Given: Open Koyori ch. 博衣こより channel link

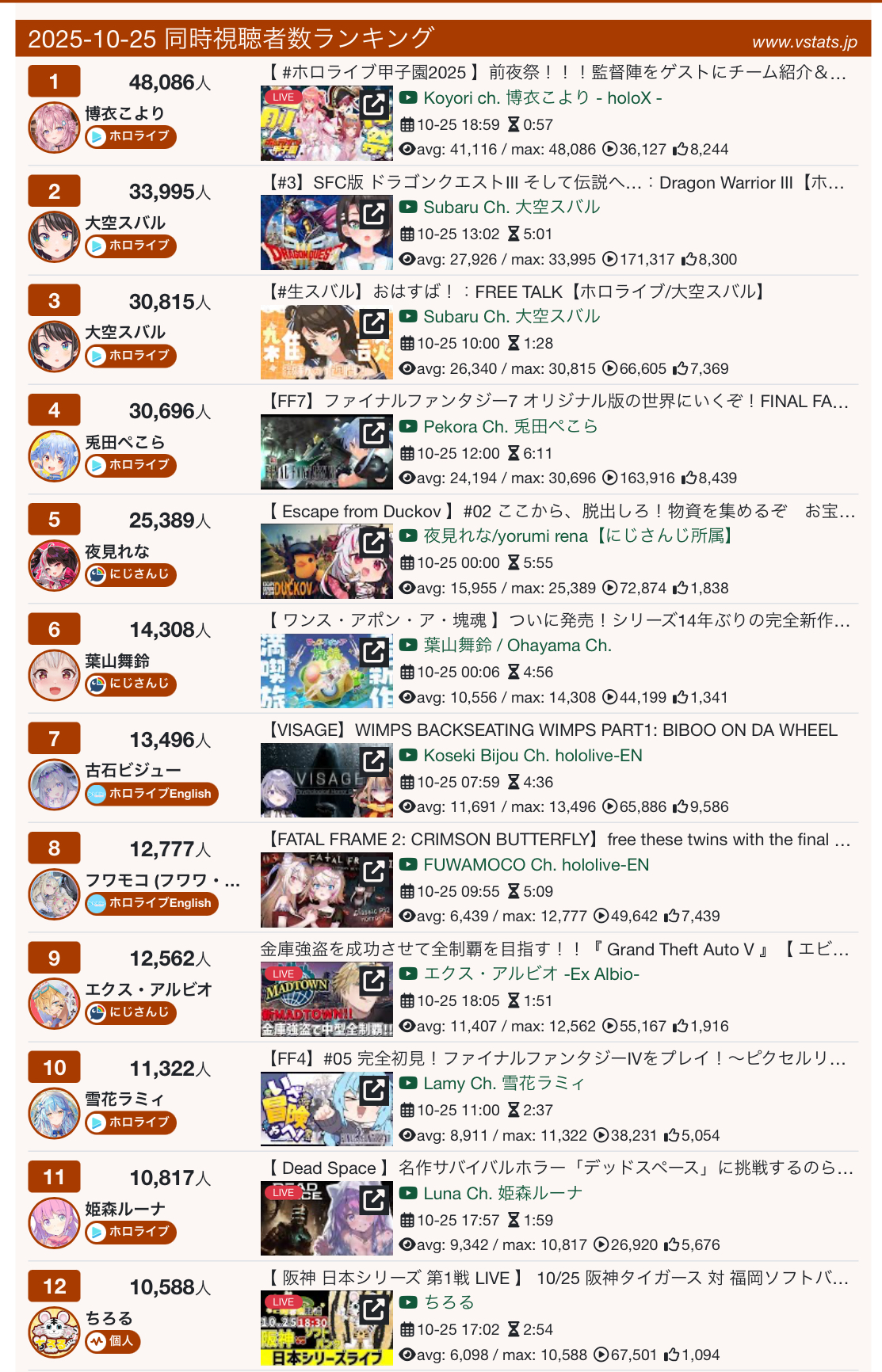Looking at the screenshot, I should tap(542, 98).
